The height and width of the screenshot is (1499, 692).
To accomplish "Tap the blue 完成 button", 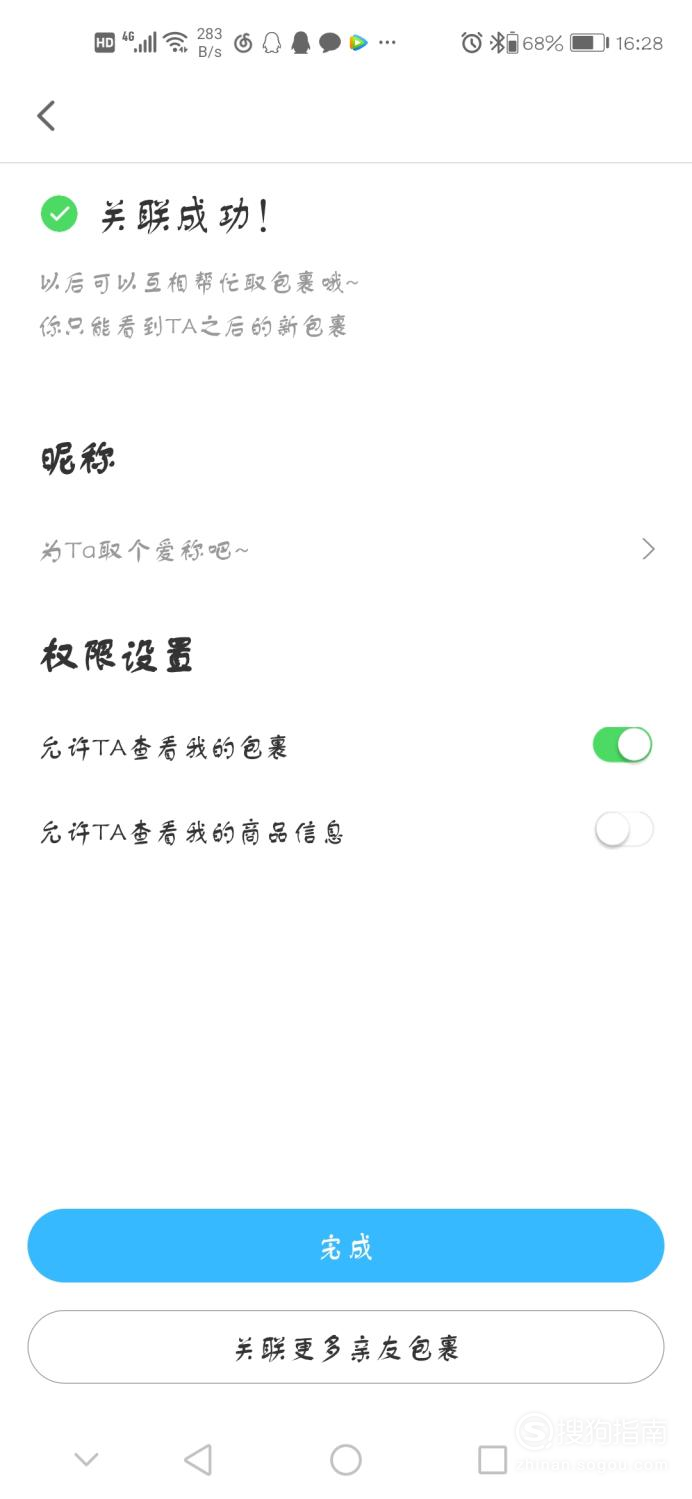I will [346, 1246].
